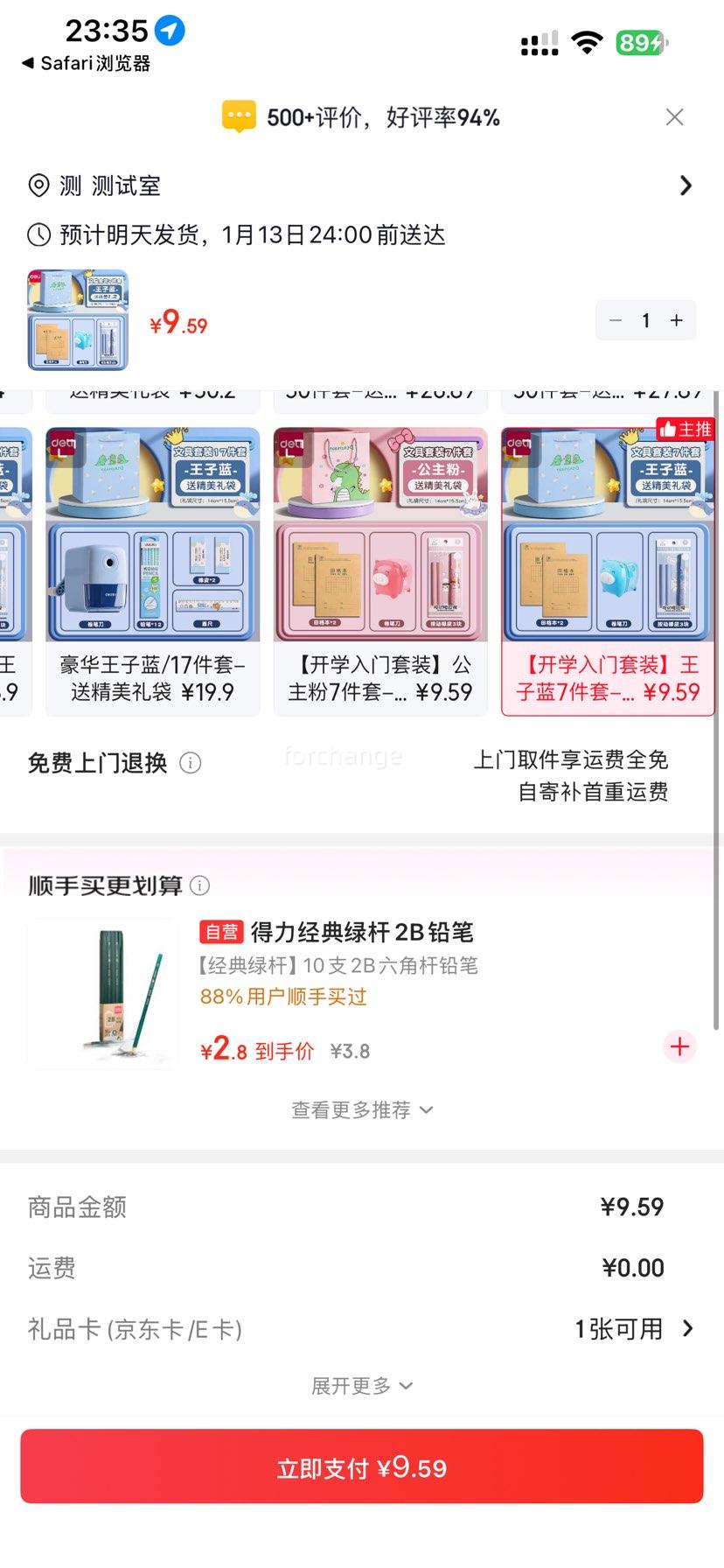Tap the red plus icon to add pencils
Image resolution: width=724 pixels, height=1568 pixels.
679,1046
